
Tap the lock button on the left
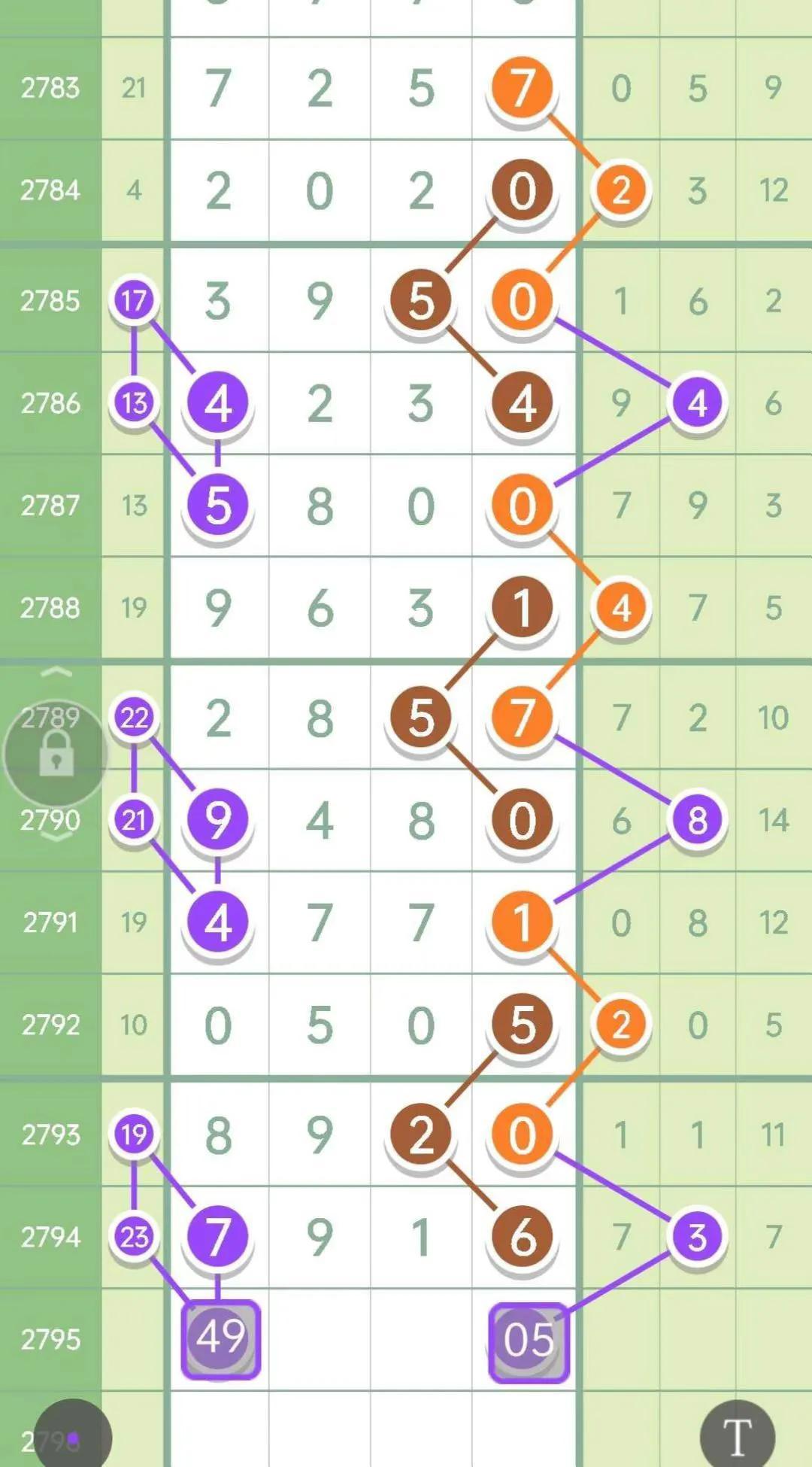coord(56,754)
